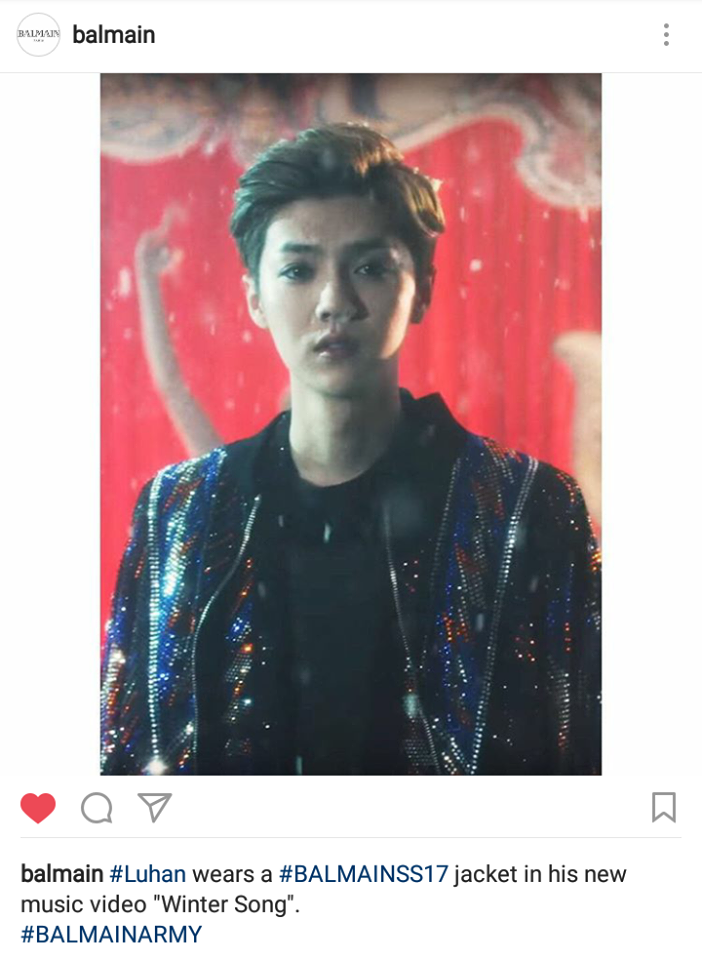This screenshot has height=960, width=702.
Task: Open comments via the speech bubble icon
Action: [96, 807]
